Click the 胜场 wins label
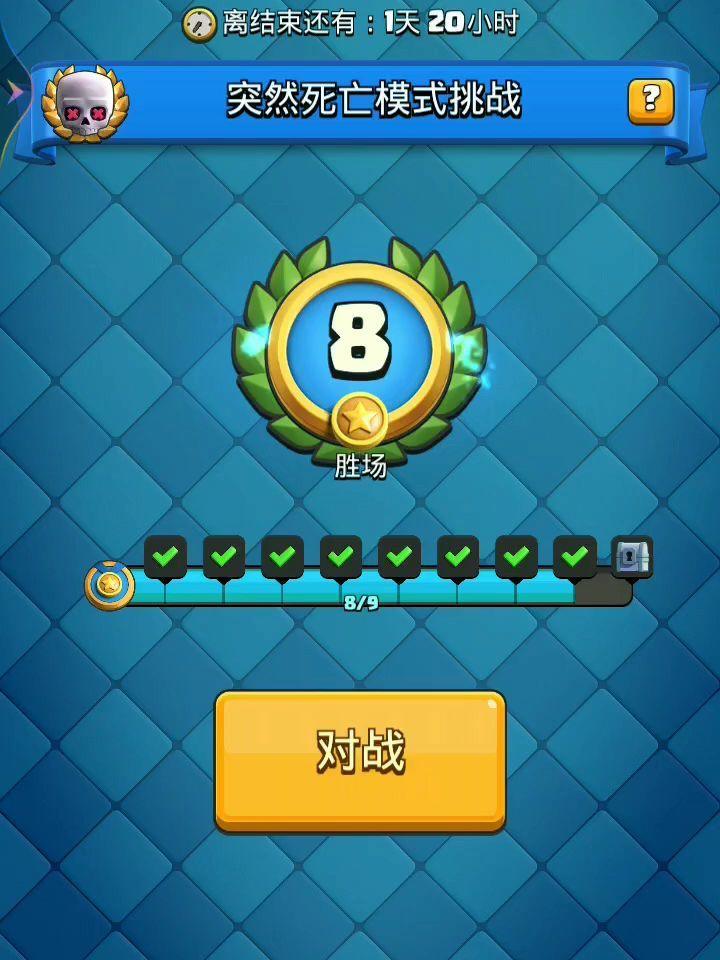Screen dimensions: 720x960 (360, 468)
